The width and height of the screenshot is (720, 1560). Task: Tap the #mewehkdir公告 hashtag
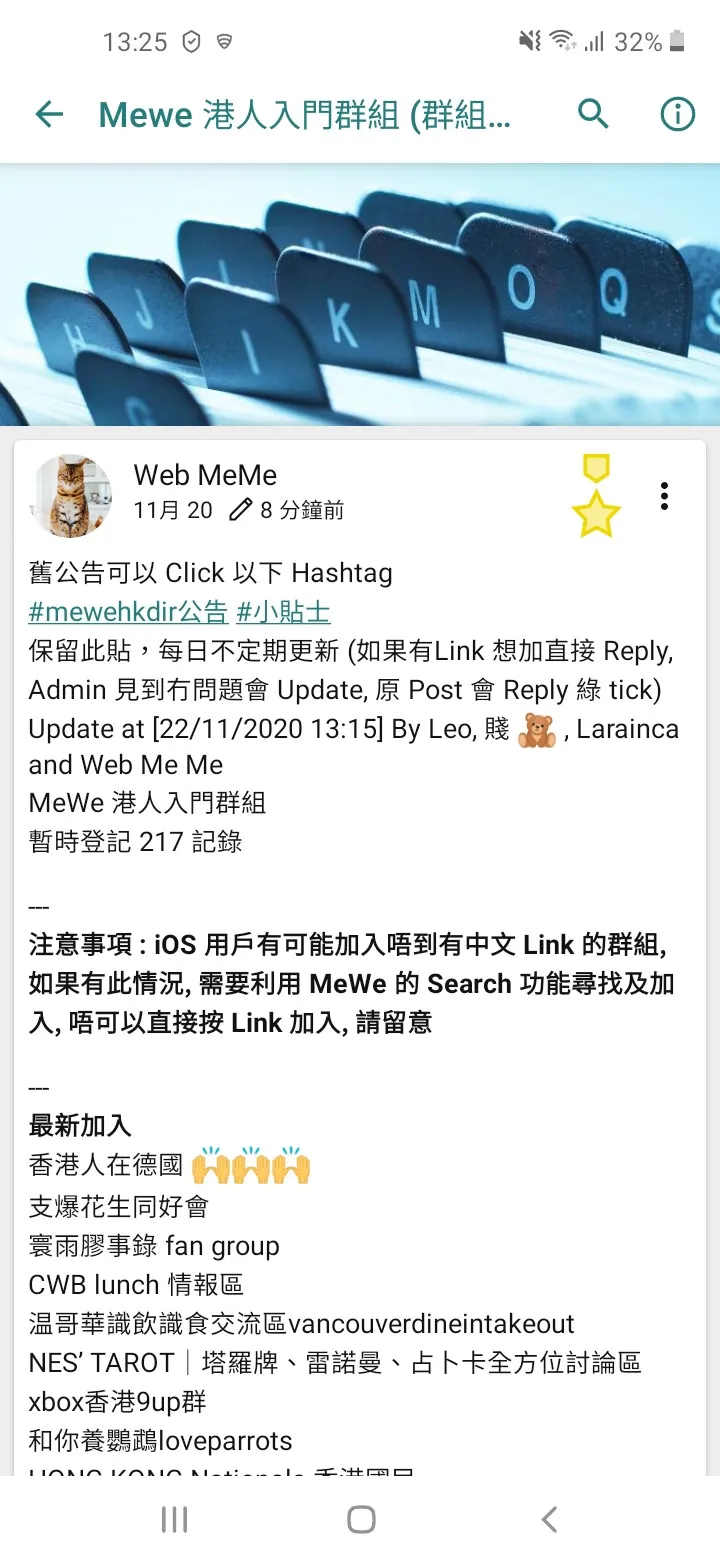pyautogui.click(x=128, y=612)
